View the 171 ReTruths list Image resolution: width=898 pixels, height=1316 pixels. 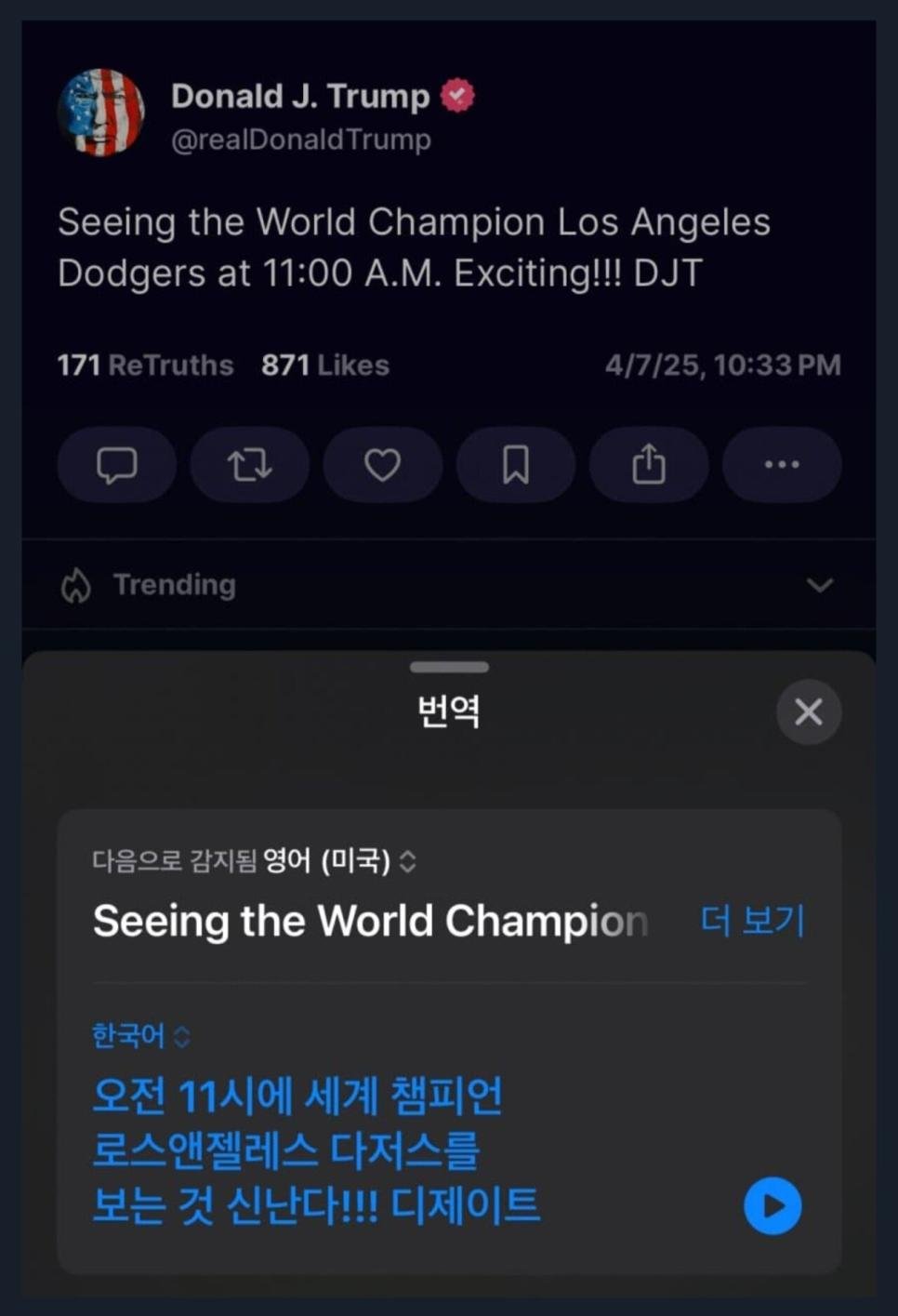click(145, 366)
